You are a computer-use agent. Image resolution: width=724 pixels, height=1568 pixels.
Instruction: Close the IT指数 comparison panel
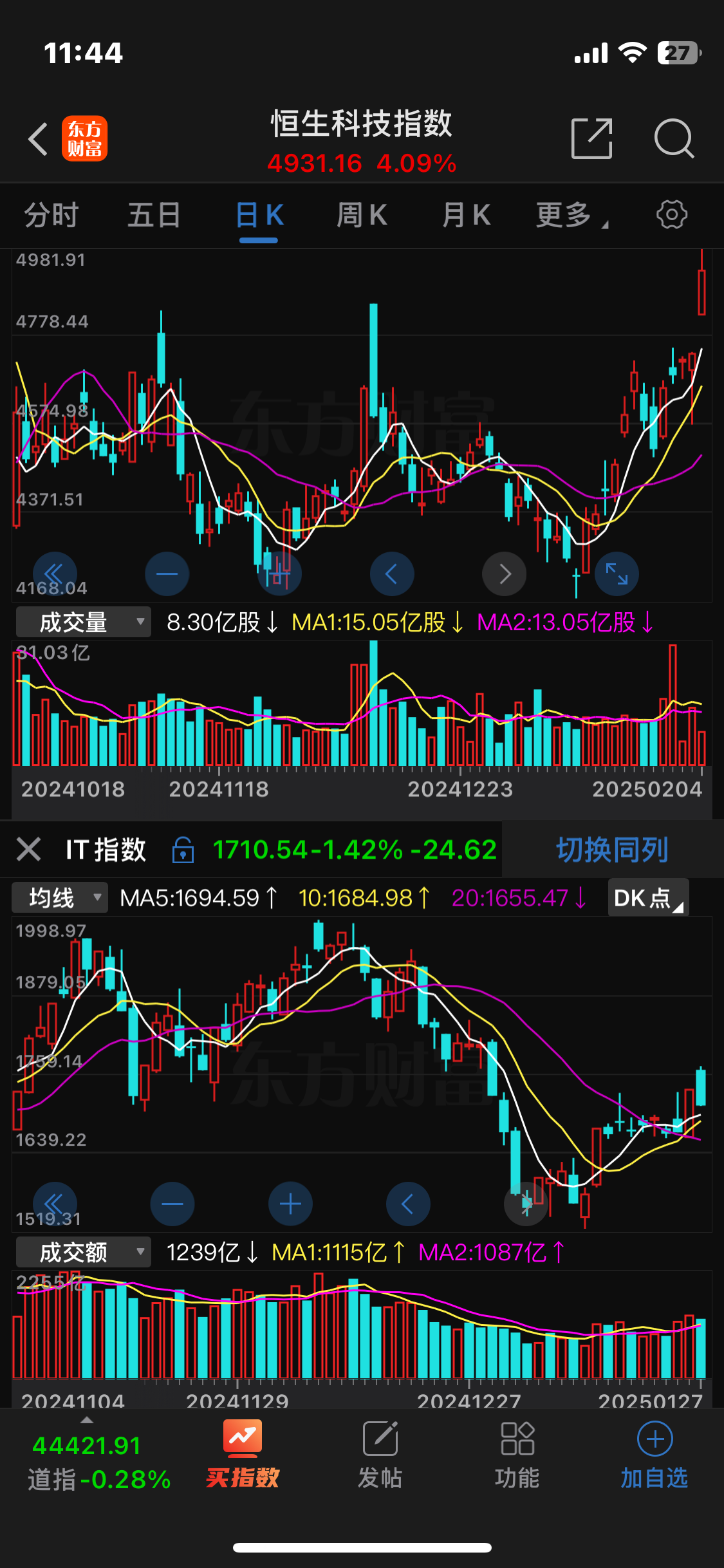29,850
